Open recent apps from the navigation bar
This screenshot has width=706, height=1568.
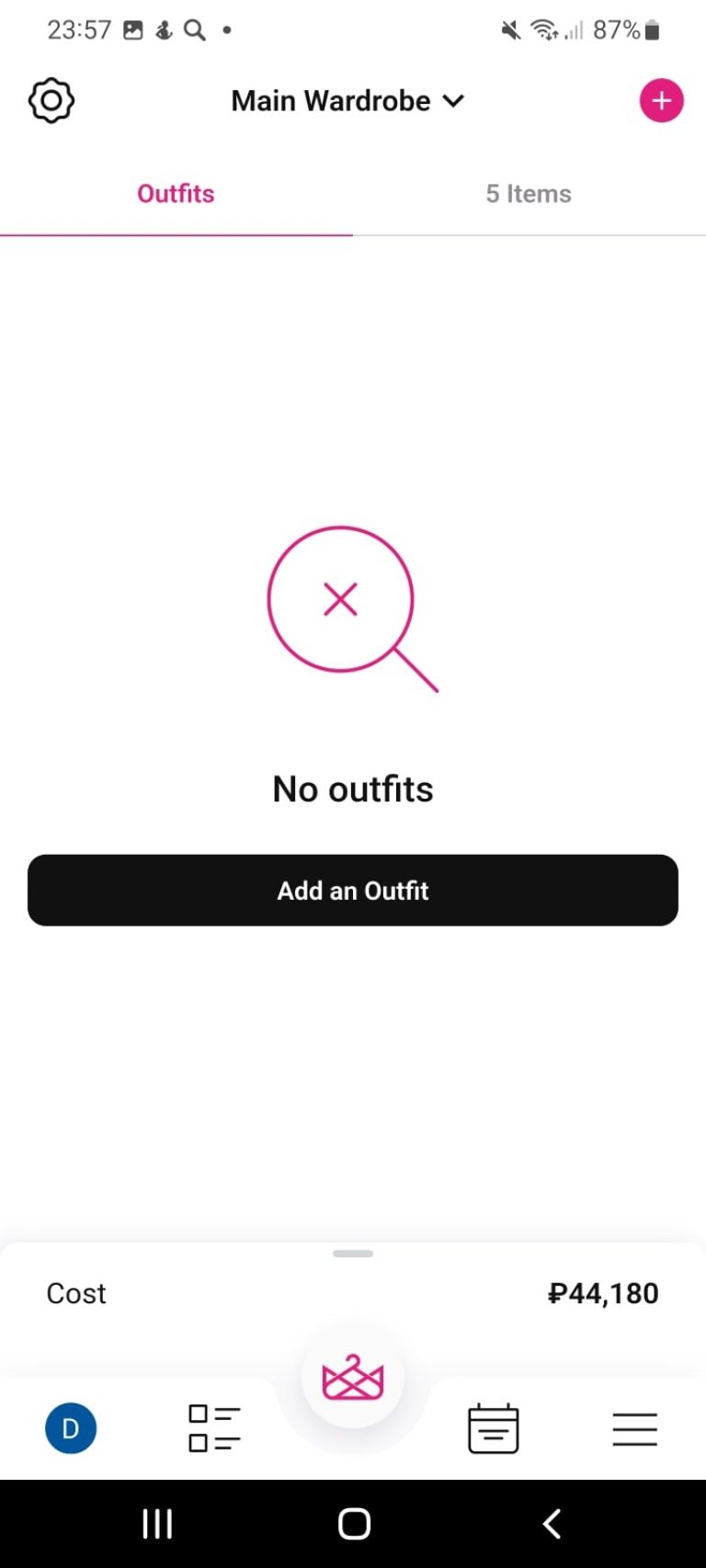tap(156, 1522)
